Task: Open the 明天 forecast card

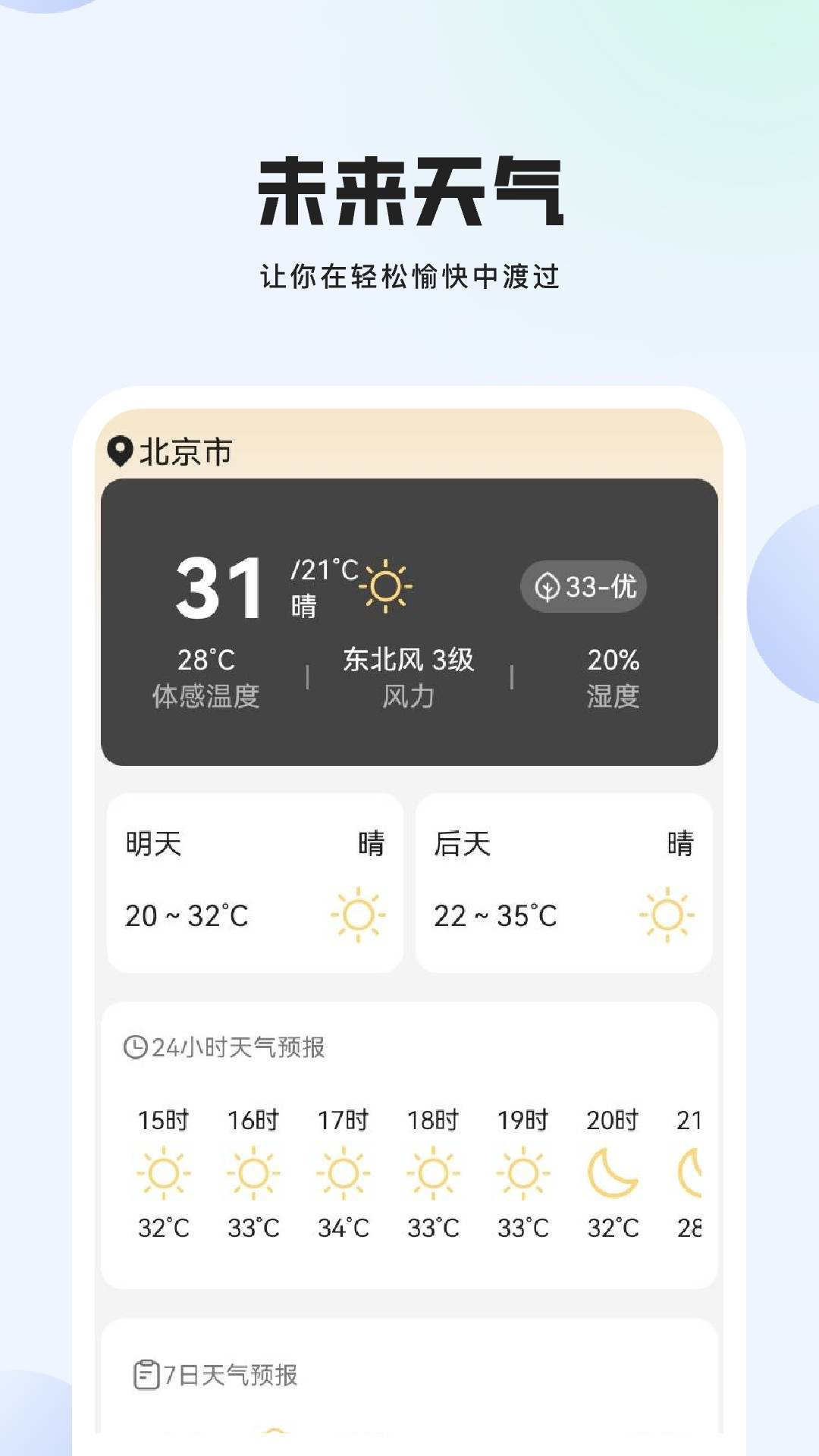Action: point(254,880)
